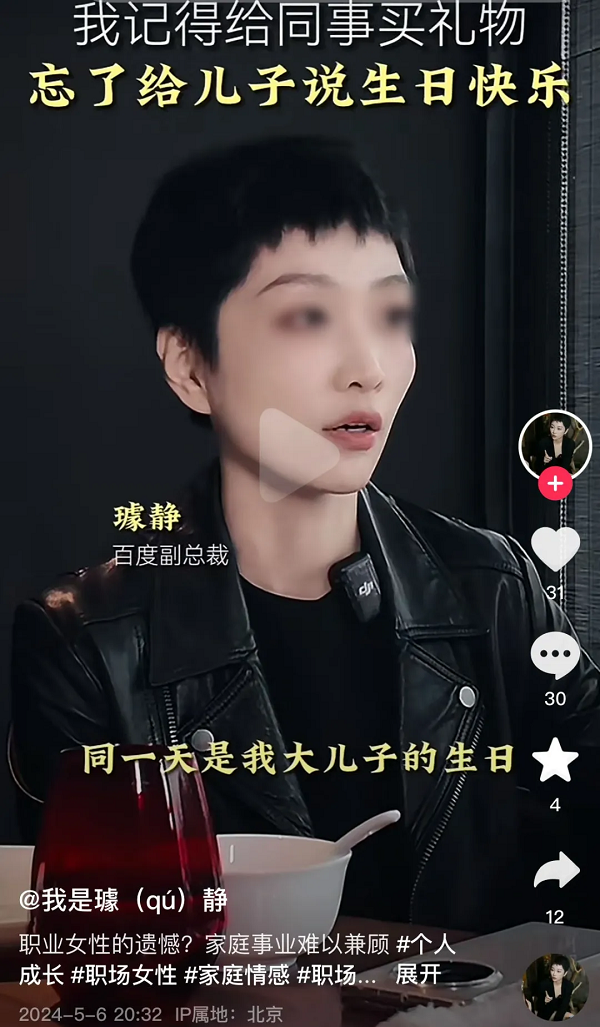Open the creator's profile avatar
Screen dimensions: 600x1027
(555, 443)
